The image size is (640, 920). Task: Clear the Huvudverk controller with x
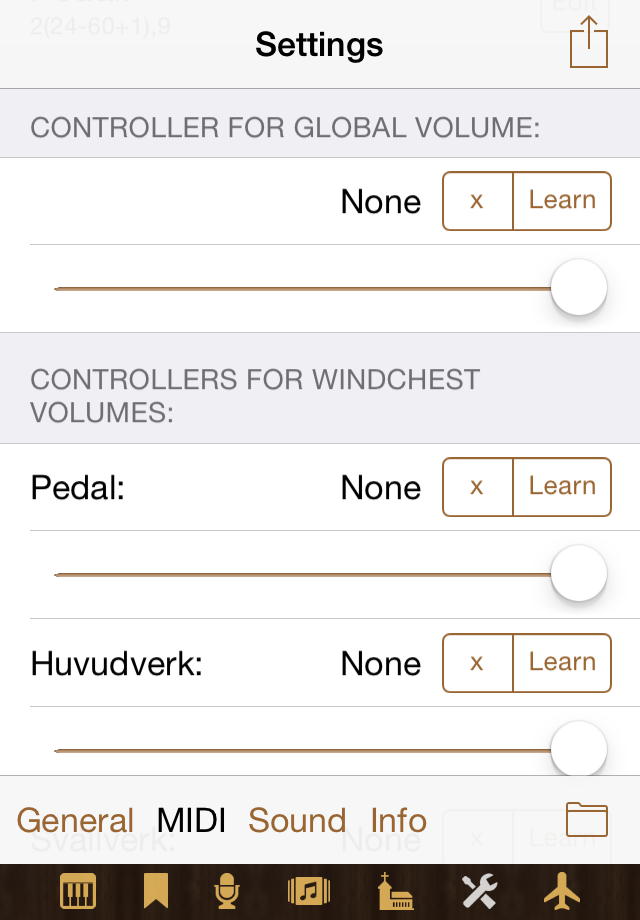pos(477,663)
